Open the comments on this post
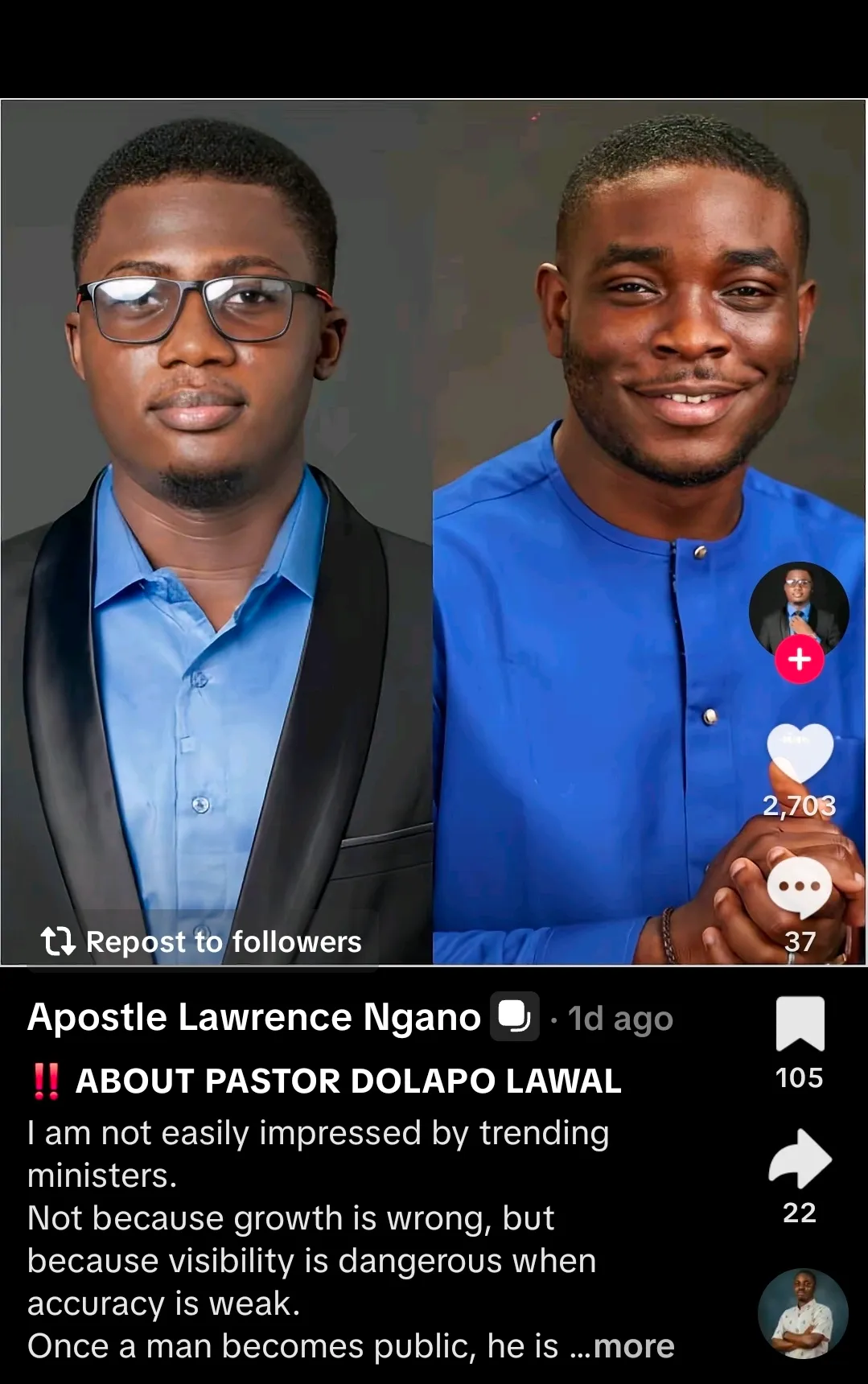 coord(799,888)
